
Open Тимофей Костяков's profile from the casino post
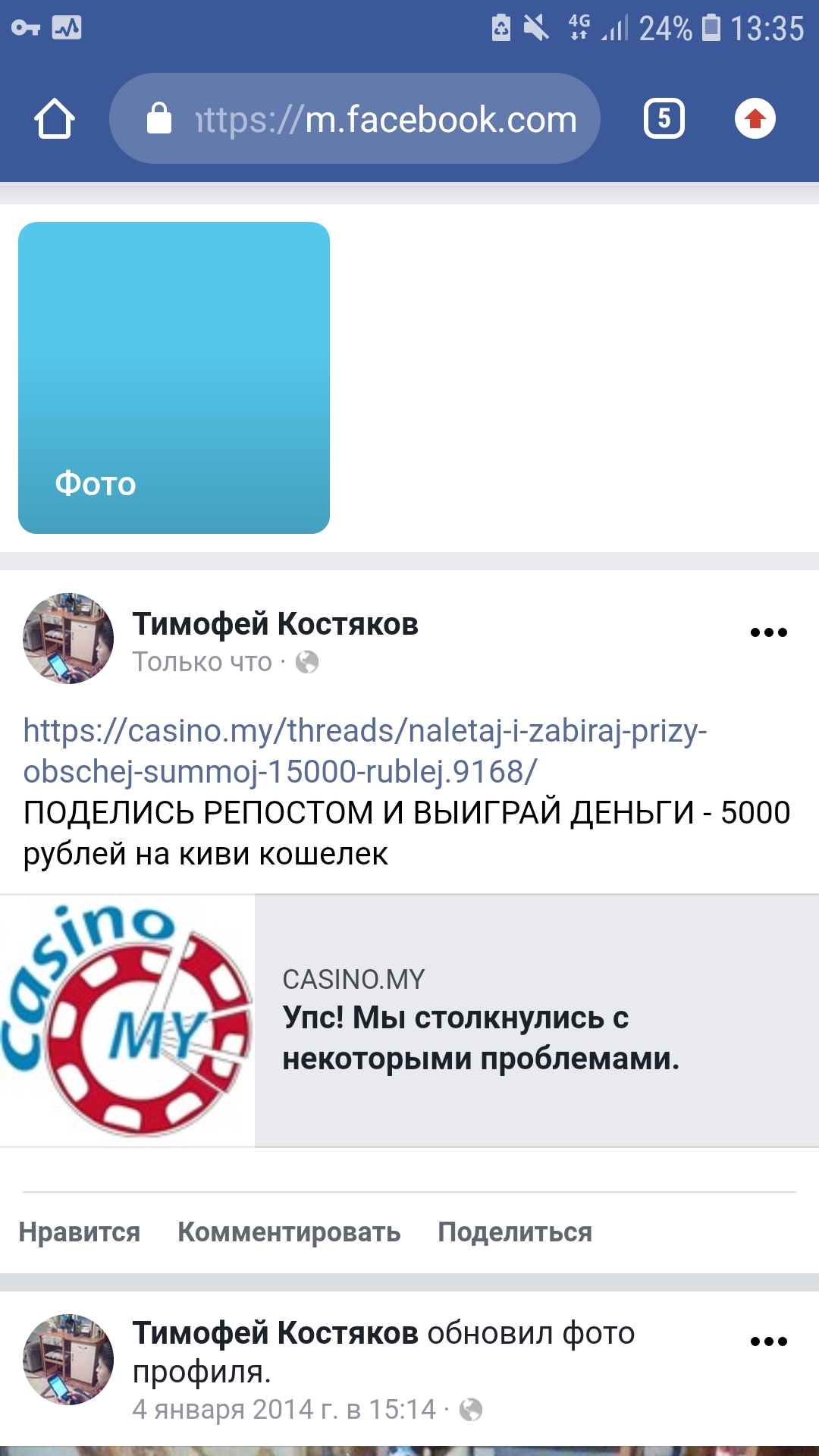[x=275, y=624]
